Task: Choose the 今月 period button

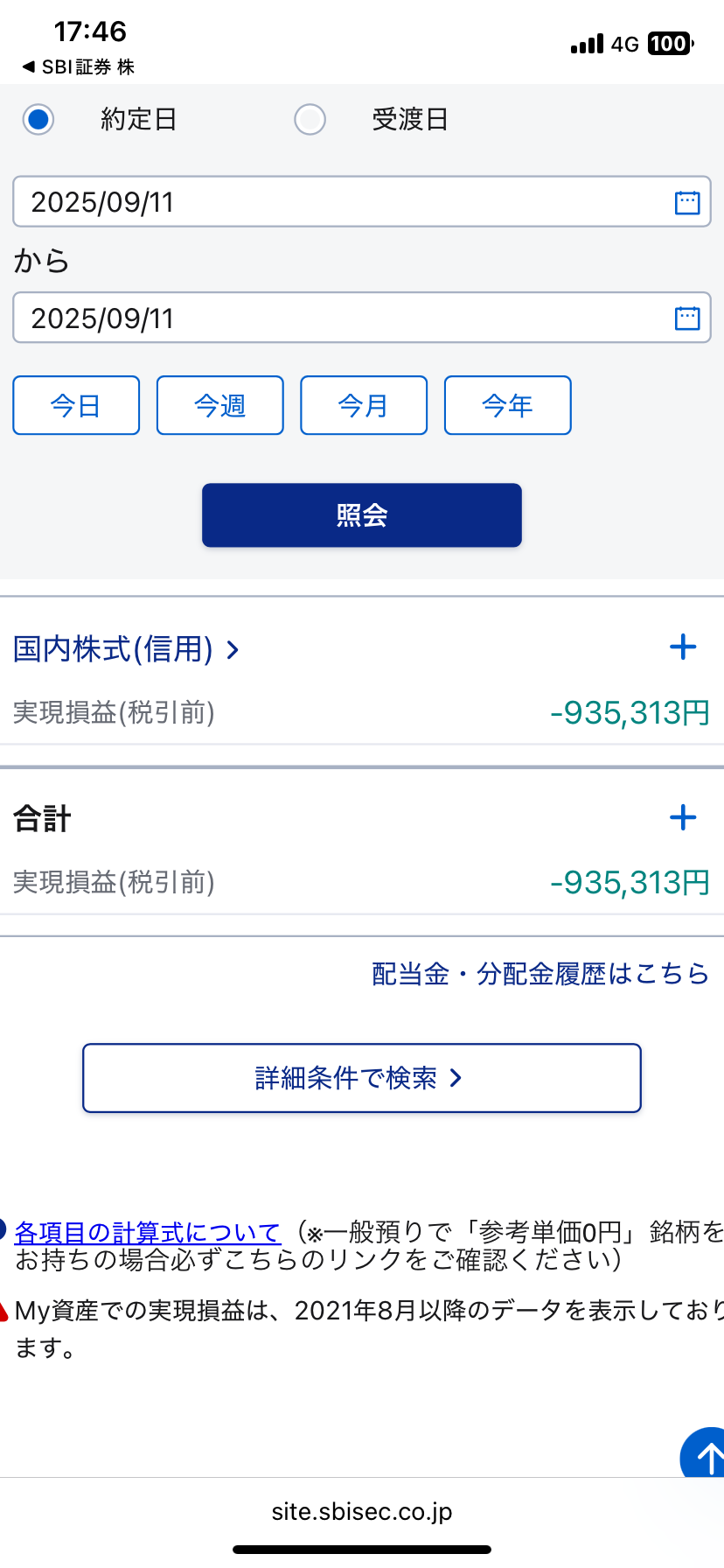Action: (364, 405)
